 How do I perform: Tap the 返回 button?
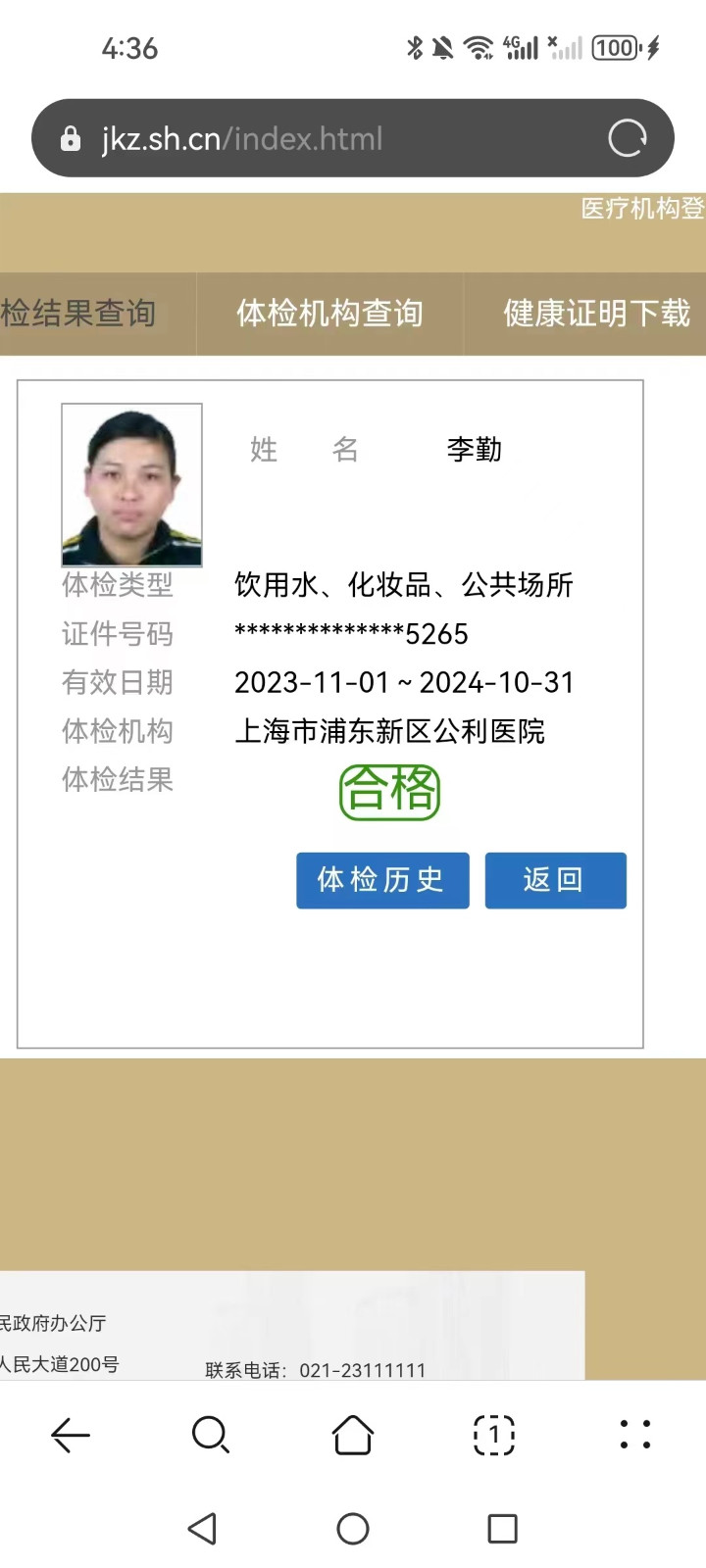coord(555,880)
